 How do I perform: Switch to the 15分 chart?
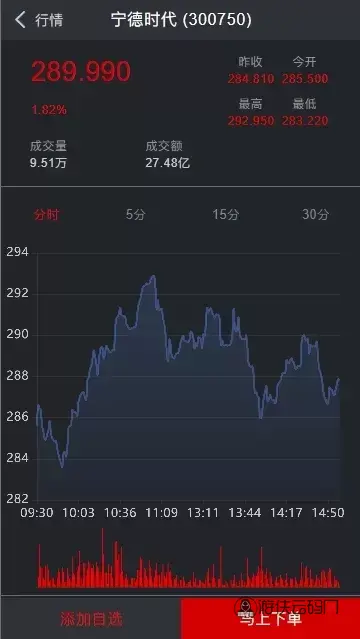pos(225,214)
